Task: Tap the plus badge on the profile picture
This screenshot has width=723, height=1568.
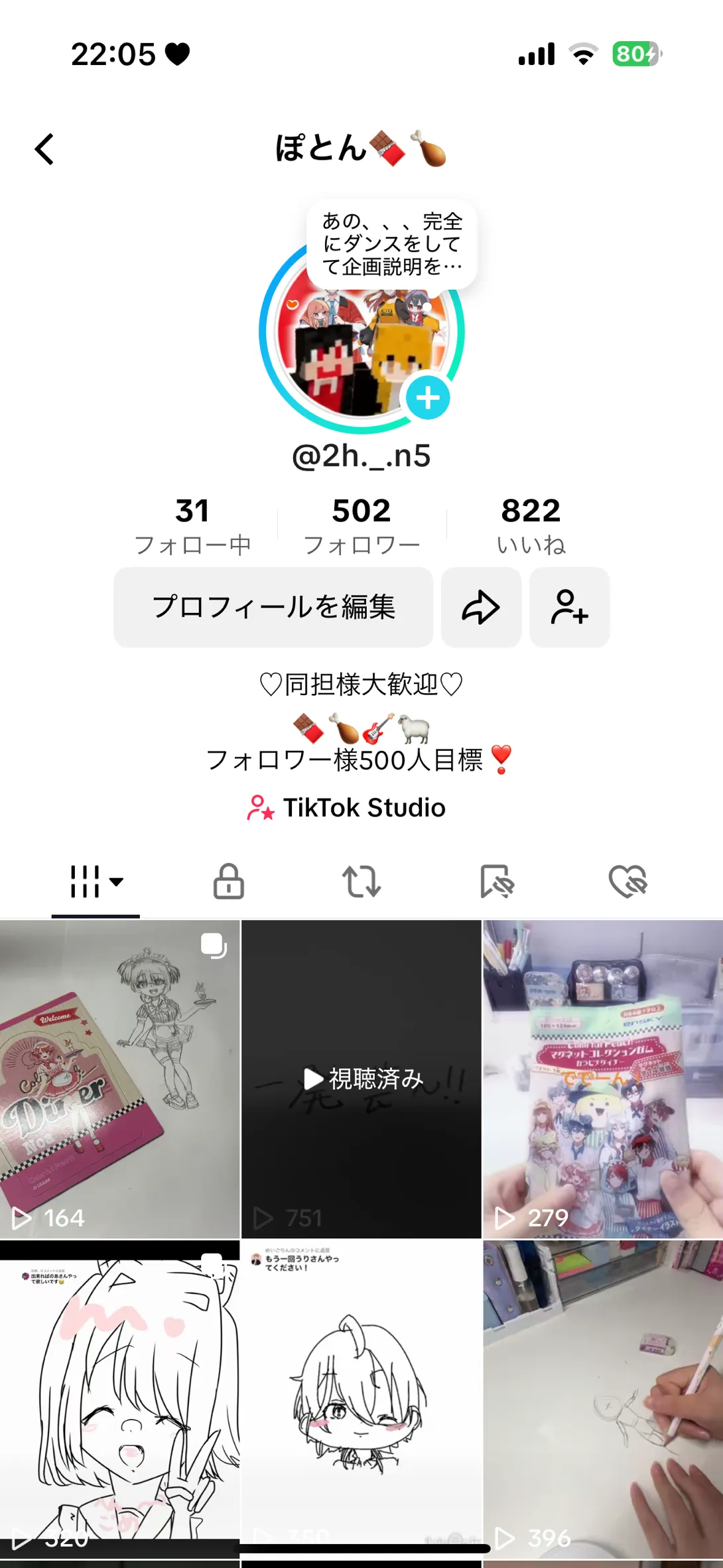Action: pos(428,398)
